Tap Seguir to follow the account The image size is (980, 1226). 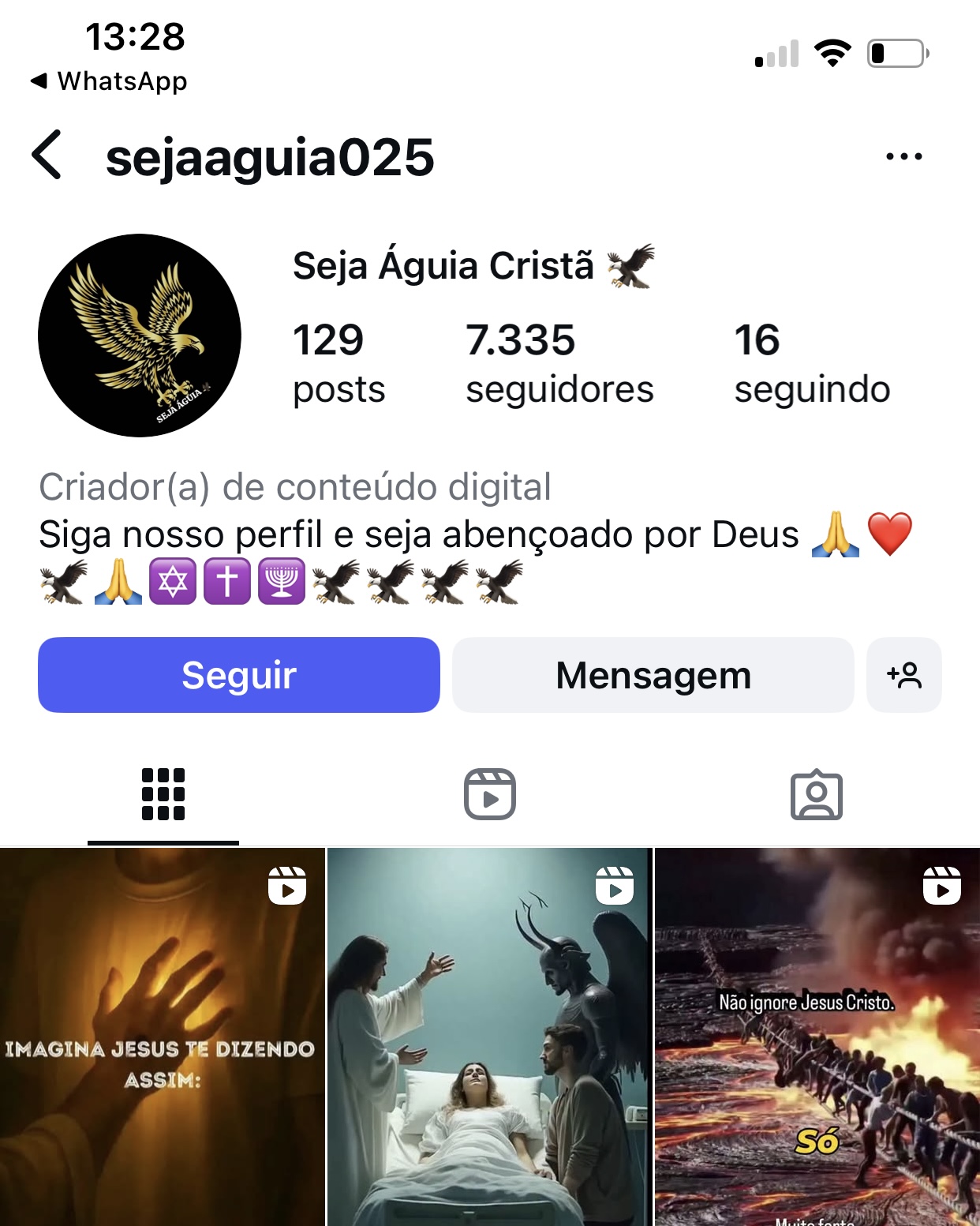pyautogui.click(x=238, y=675)
